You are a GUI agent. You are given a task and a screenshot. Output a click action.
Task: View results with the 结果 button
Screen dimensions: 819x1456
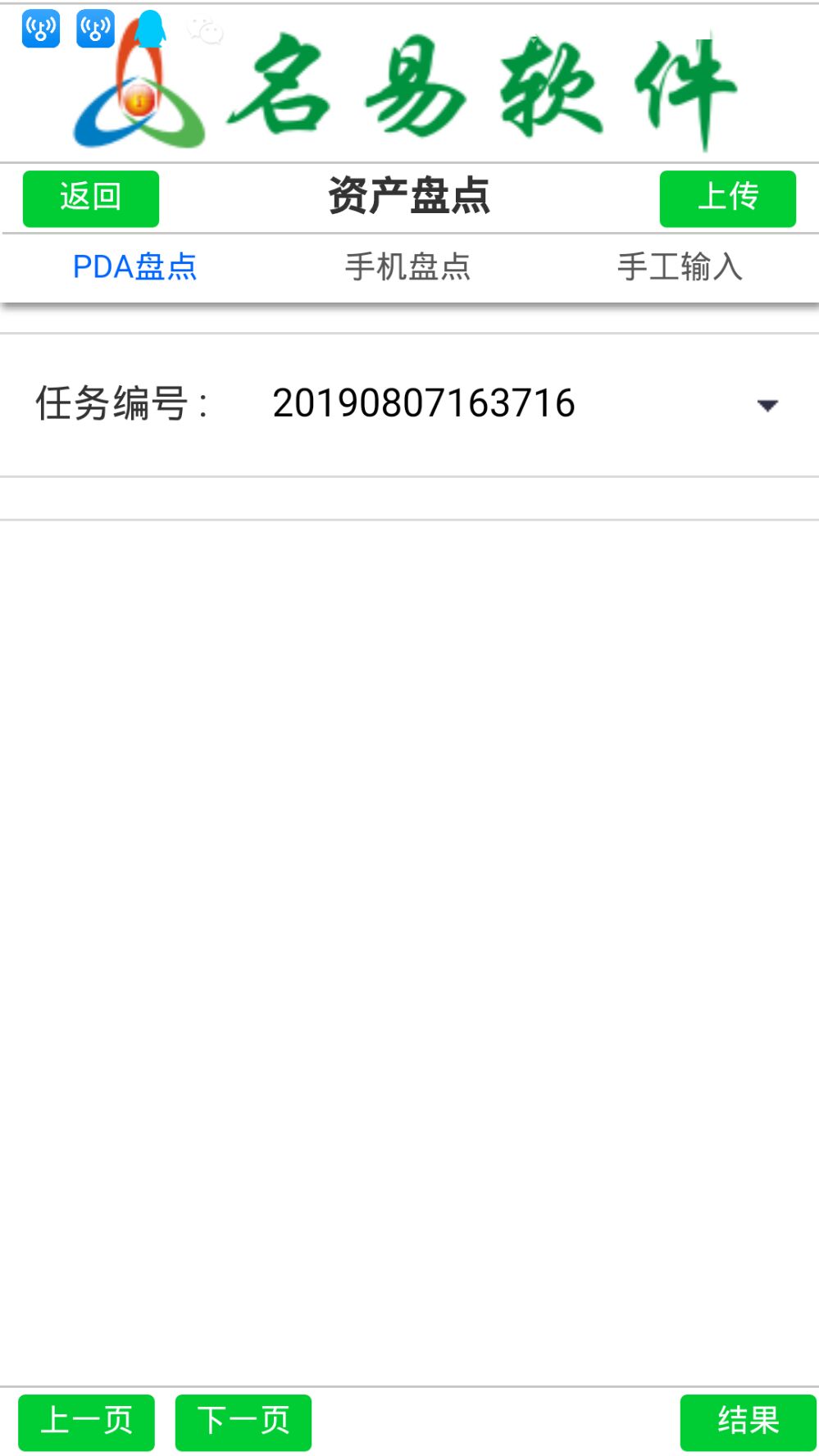click(748, 1422)
